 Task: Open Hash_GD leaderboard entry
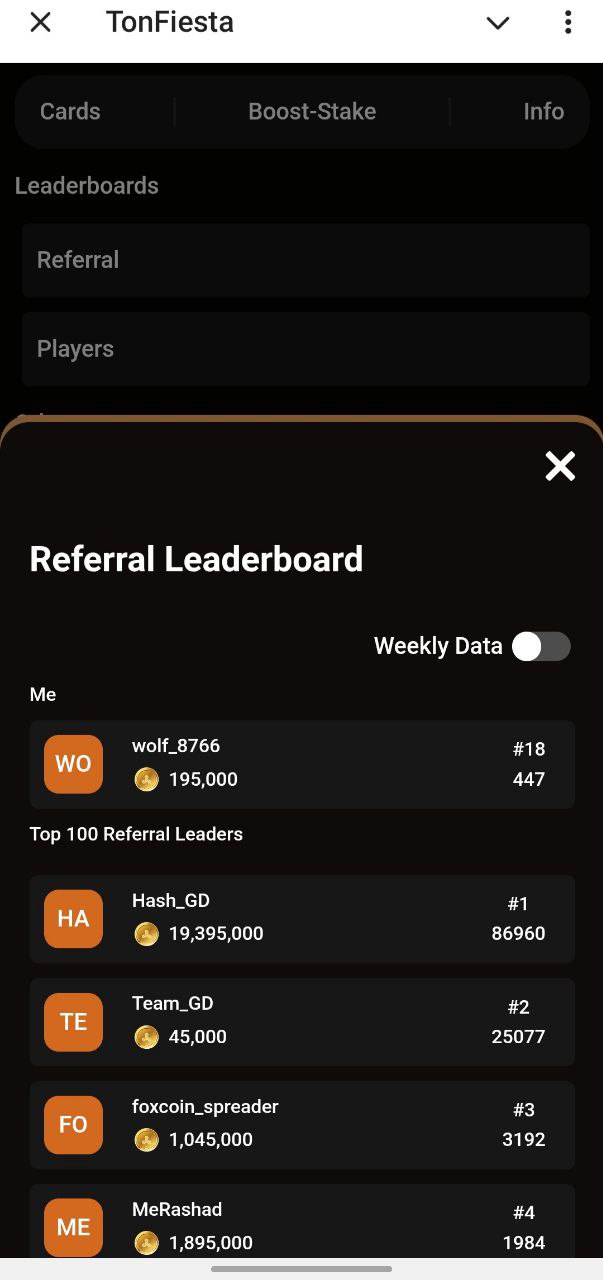coord(302,919)
